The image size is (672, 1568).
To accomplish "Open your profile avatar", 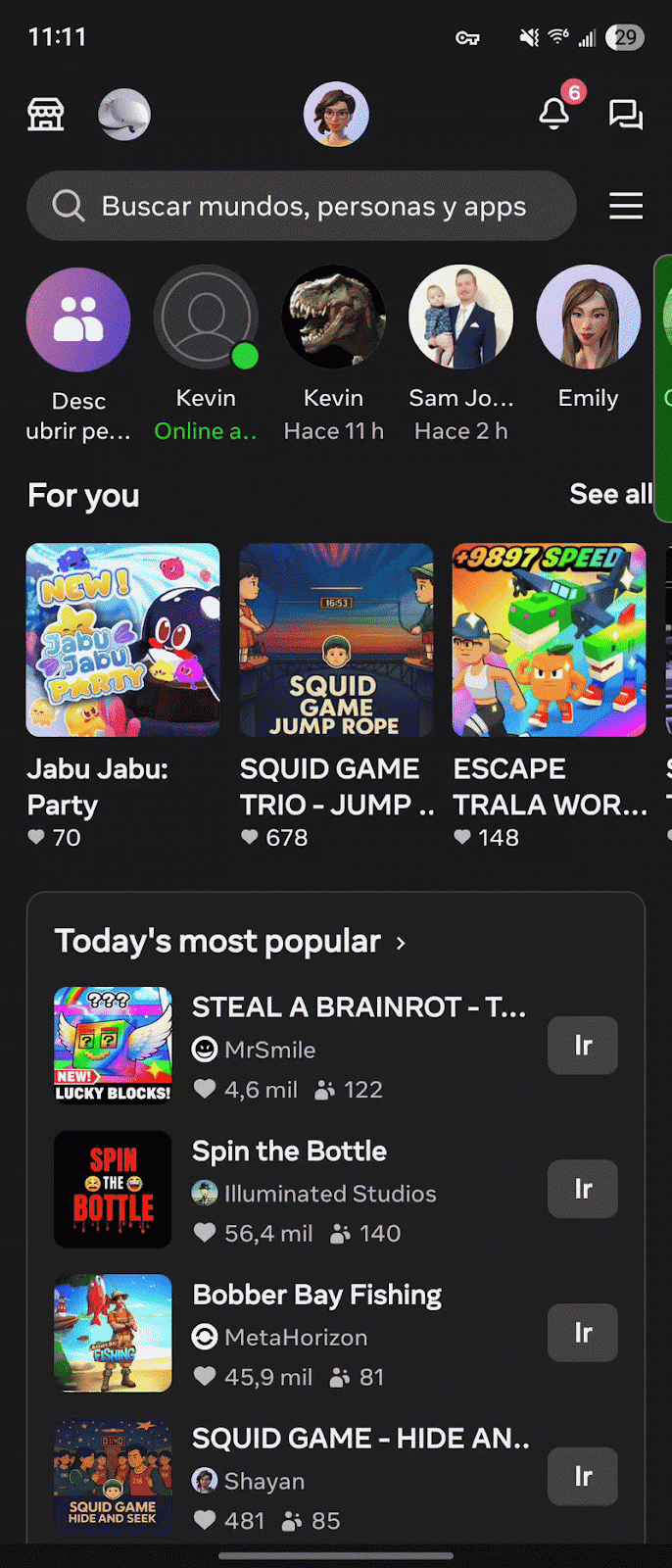I will pos(336,114).
